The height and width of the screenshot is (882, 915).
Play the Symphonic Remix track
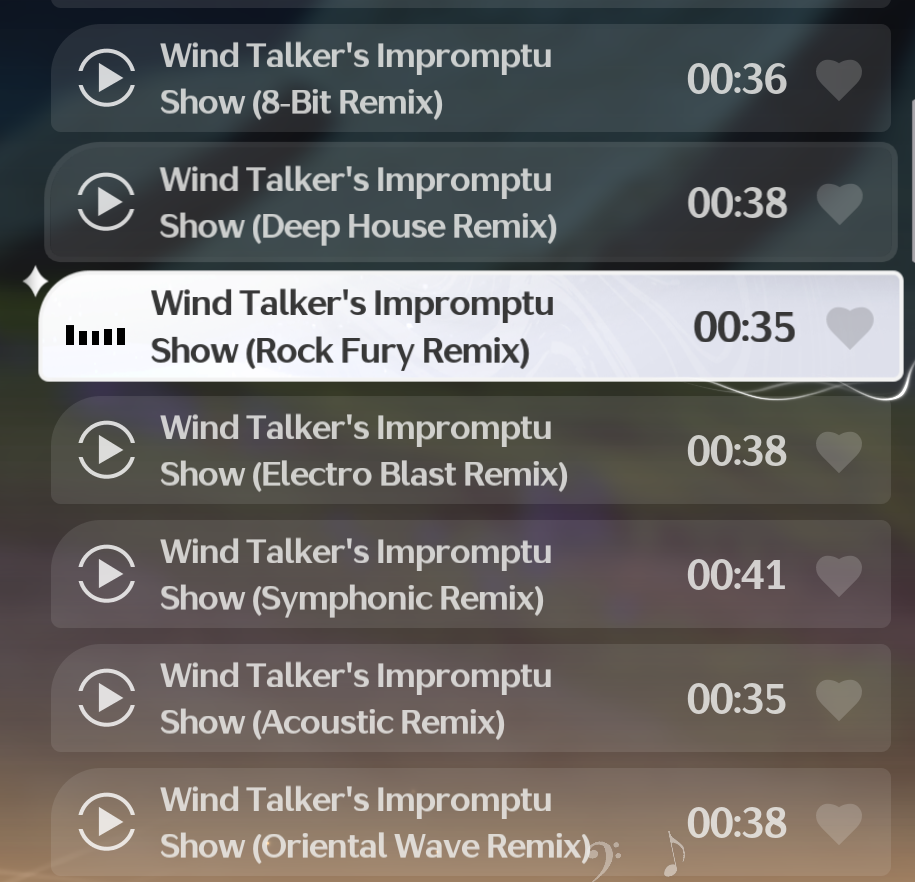point(106,574)
